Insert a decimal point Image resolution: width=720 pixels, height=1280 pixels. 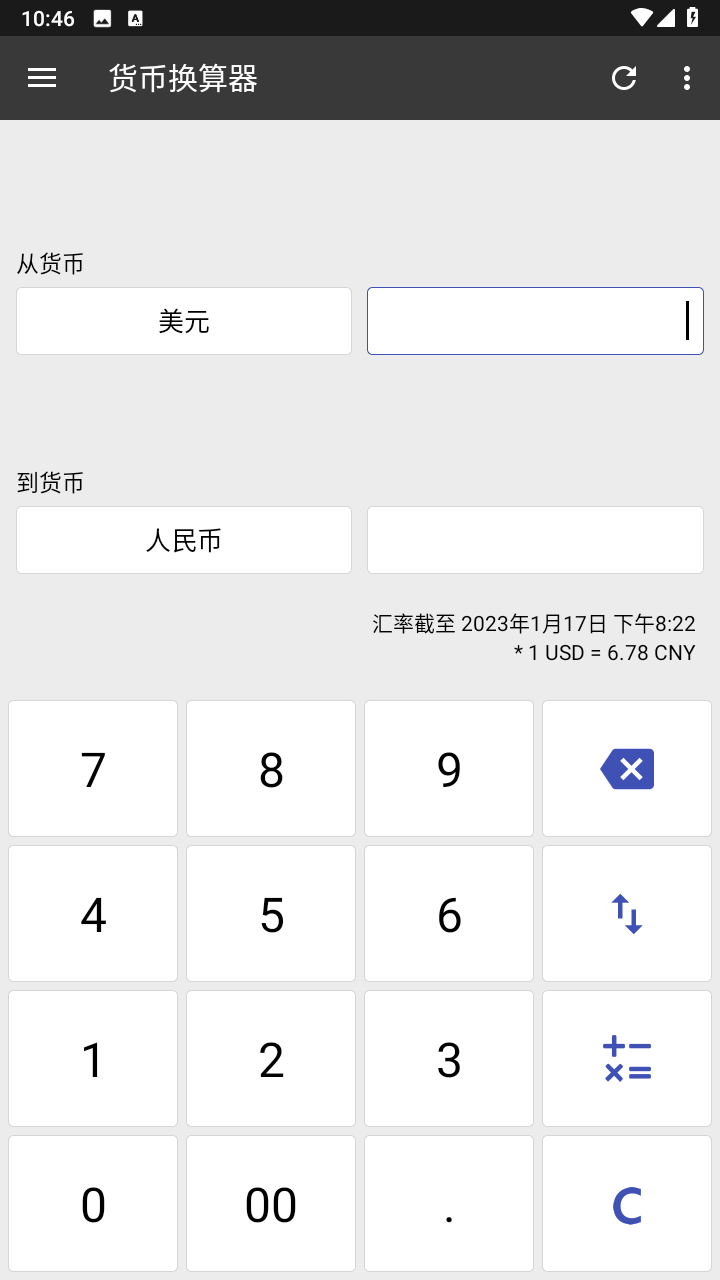click(x=449, y=1203)
